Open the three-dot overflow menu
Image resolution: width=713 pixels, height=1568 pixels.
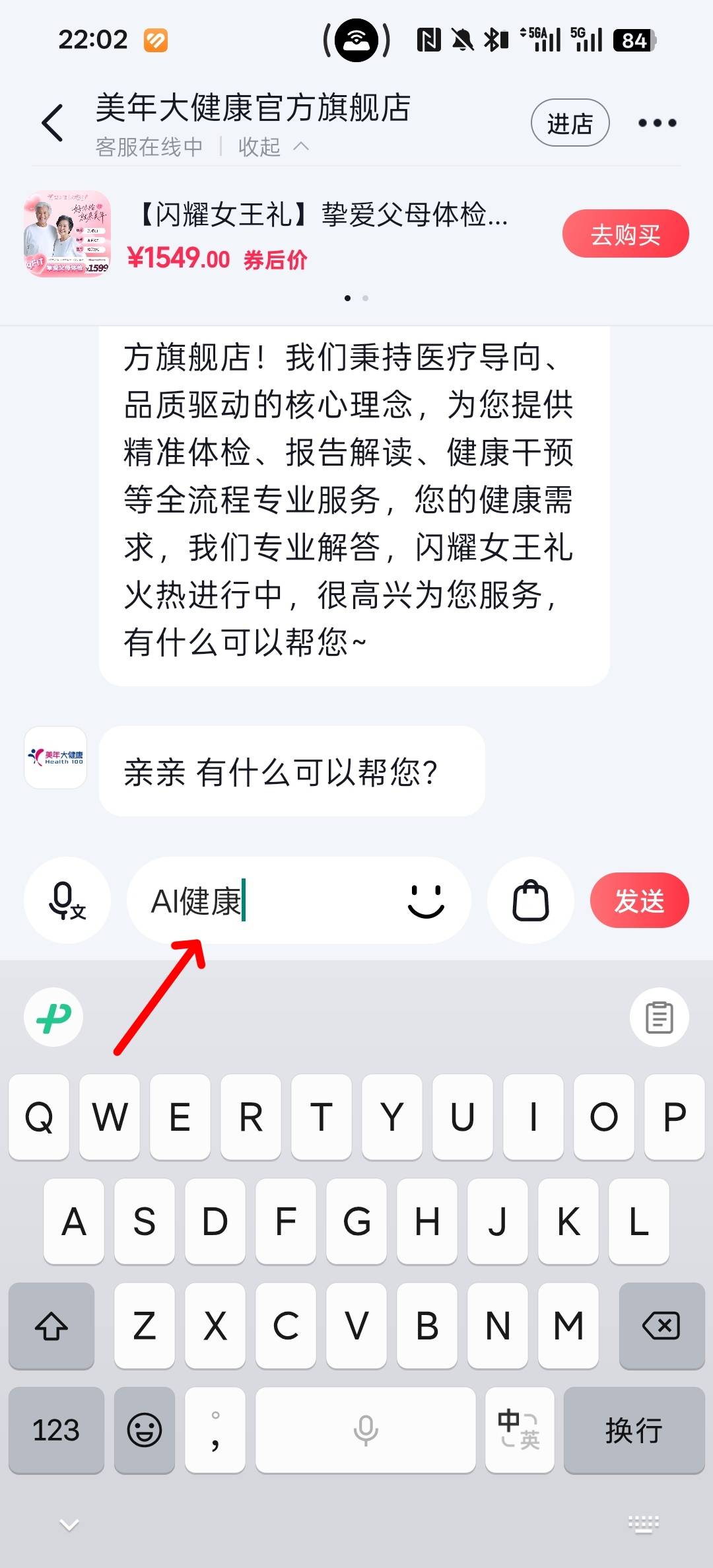[x=657, y=122]
